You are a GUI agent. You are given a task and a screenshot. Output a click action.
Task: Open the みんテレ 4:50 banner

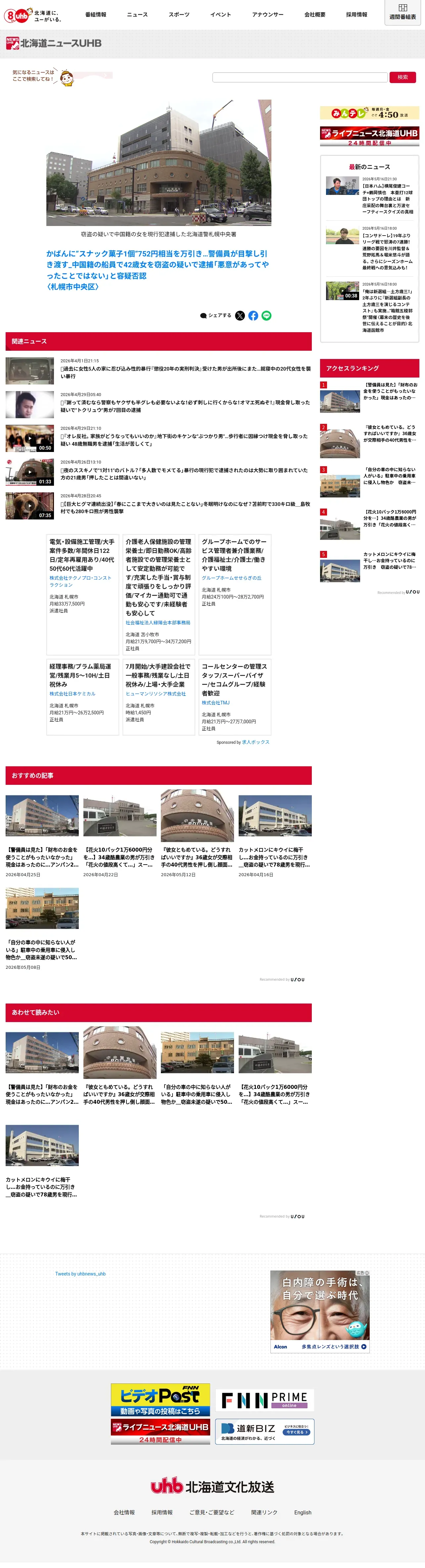pyautogui.click(x=370, y=113)
